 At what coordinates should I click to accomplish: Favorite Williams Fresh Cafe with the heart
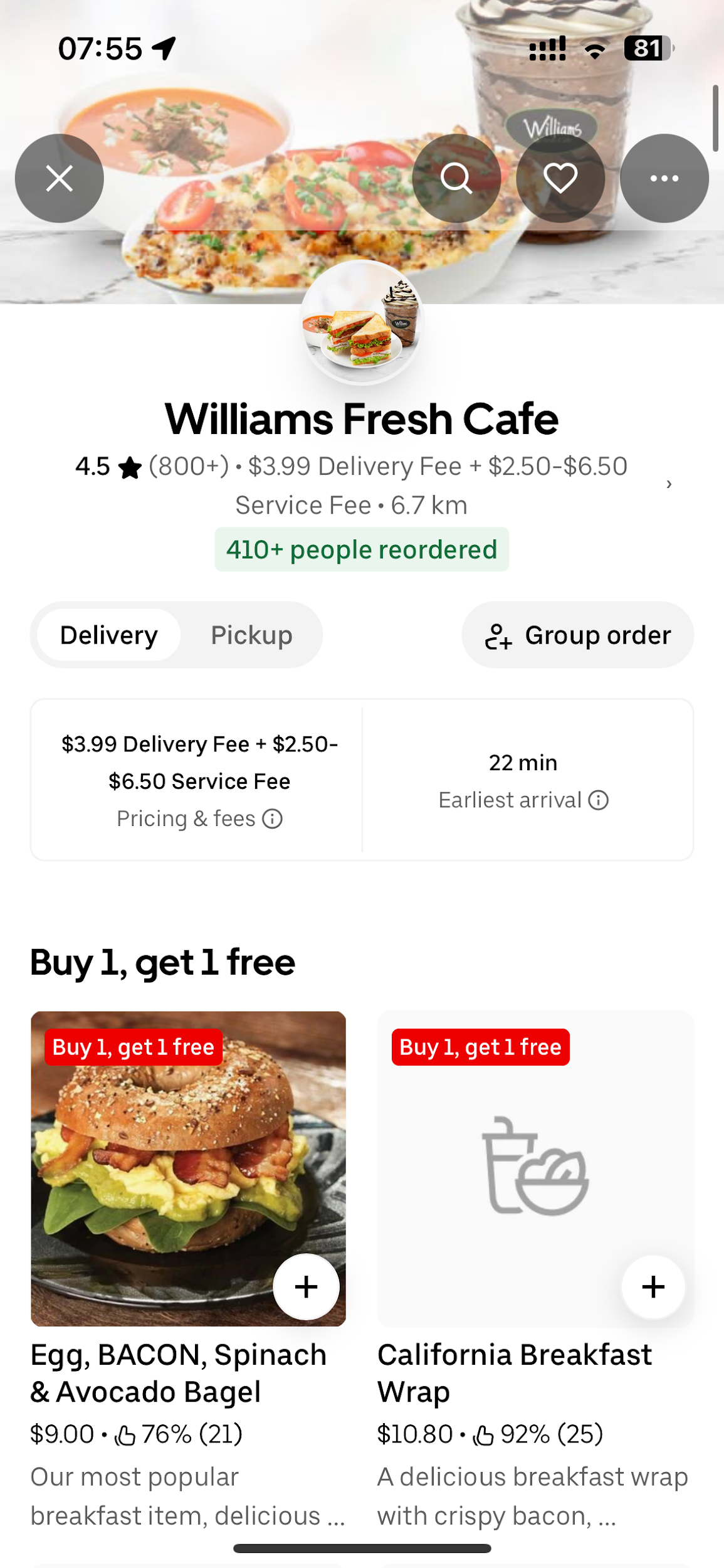pyautogui.click(x=560, y=179)
